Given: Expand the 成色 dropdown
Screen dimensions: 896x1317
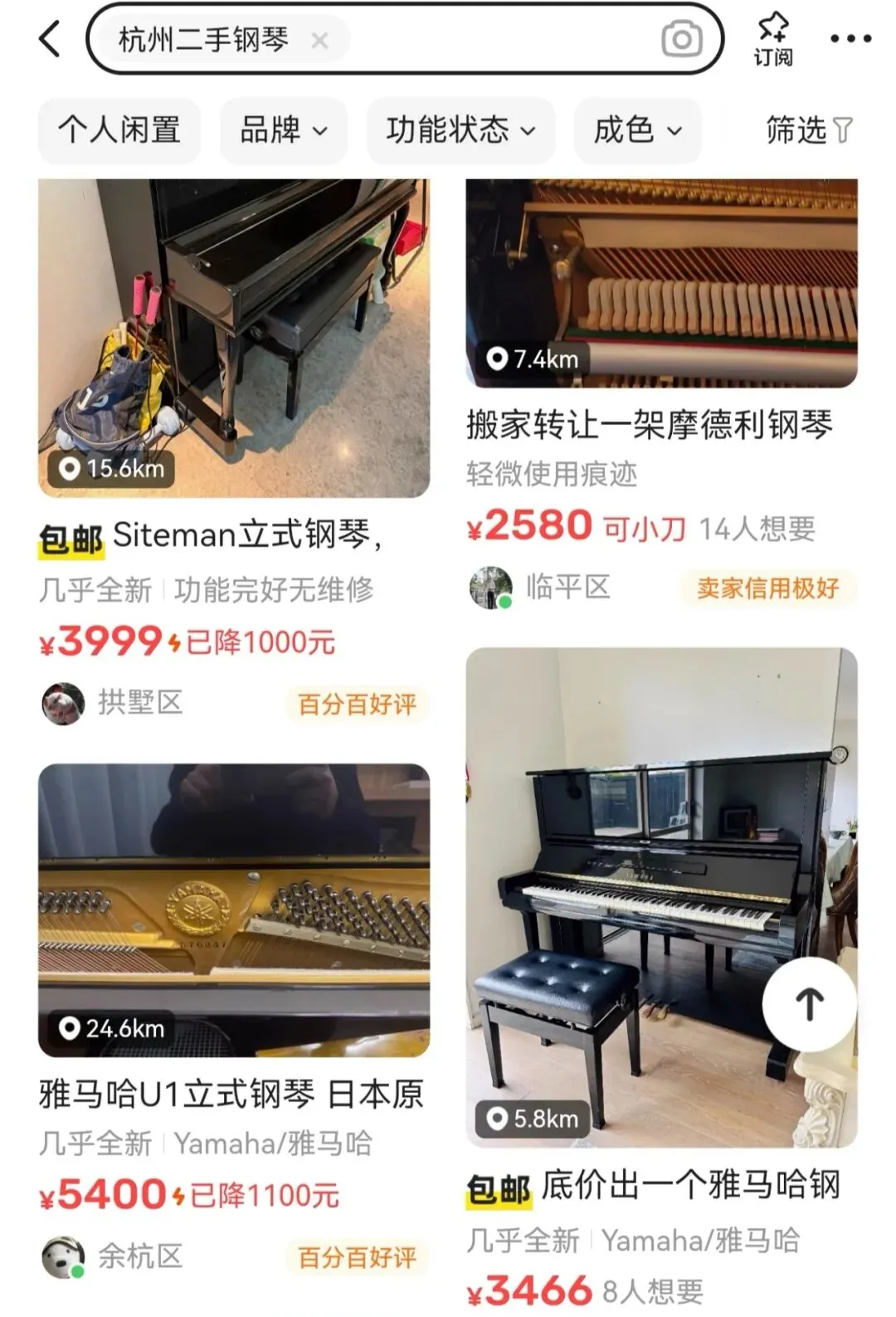Looking at the screenshot, I should [637, 130].
